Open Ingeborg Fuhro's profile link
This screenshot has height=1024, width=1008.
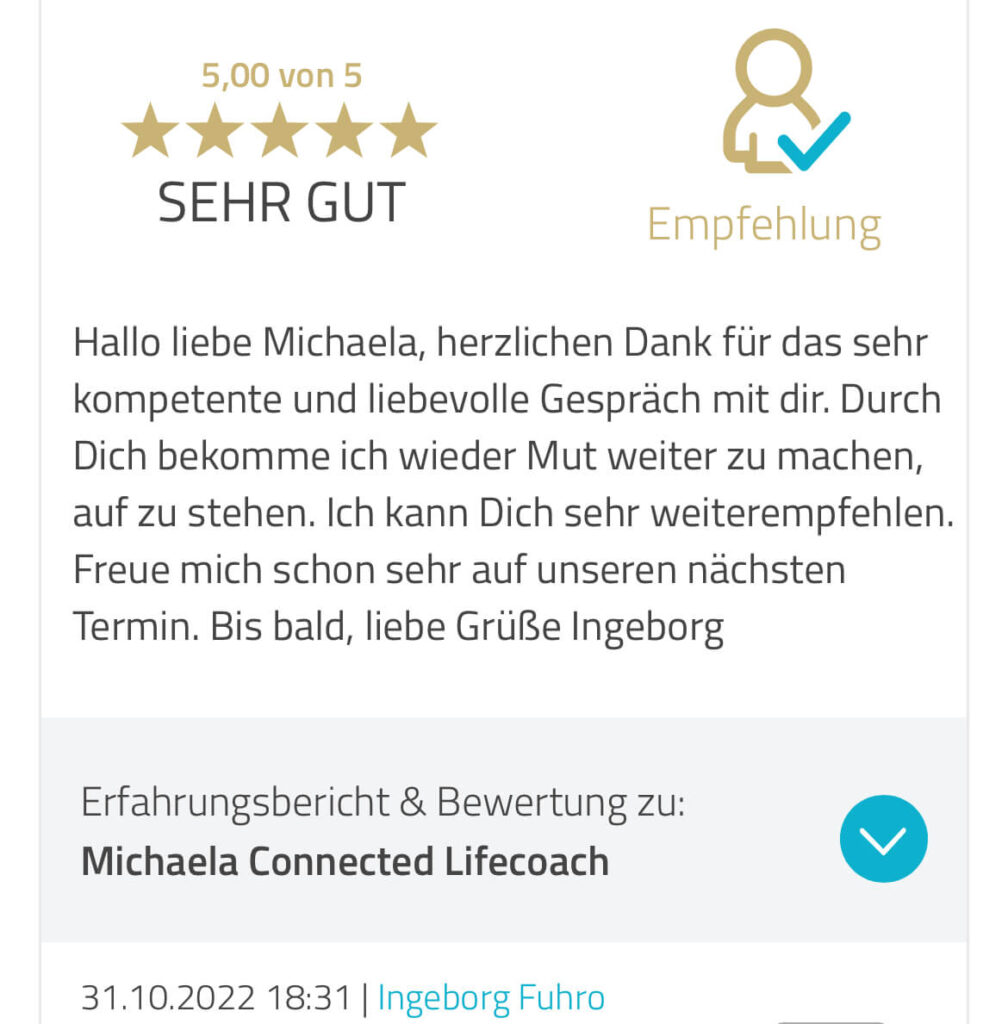tap(491, 997)
